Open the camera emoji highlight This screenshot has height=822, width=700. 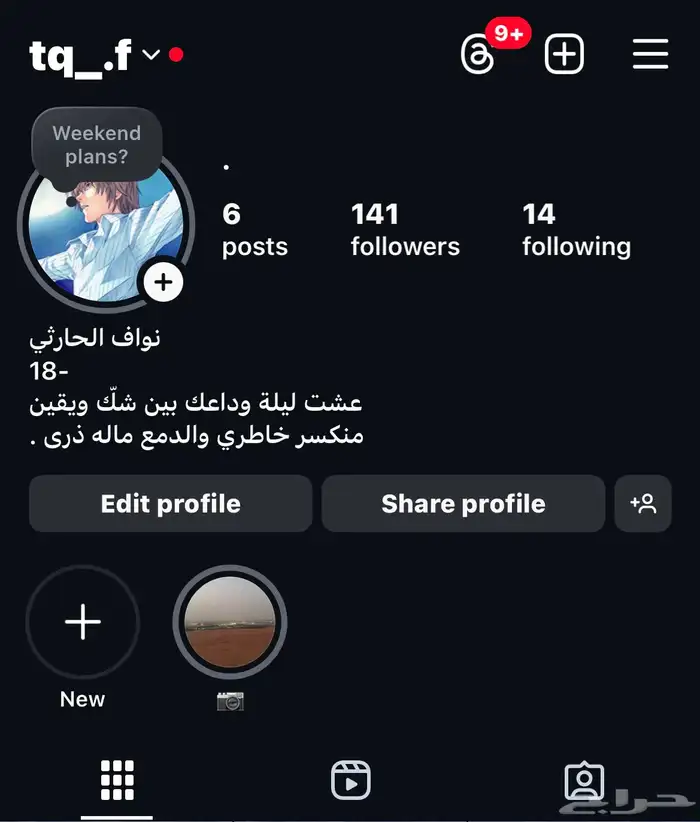(x=230, y=623)
